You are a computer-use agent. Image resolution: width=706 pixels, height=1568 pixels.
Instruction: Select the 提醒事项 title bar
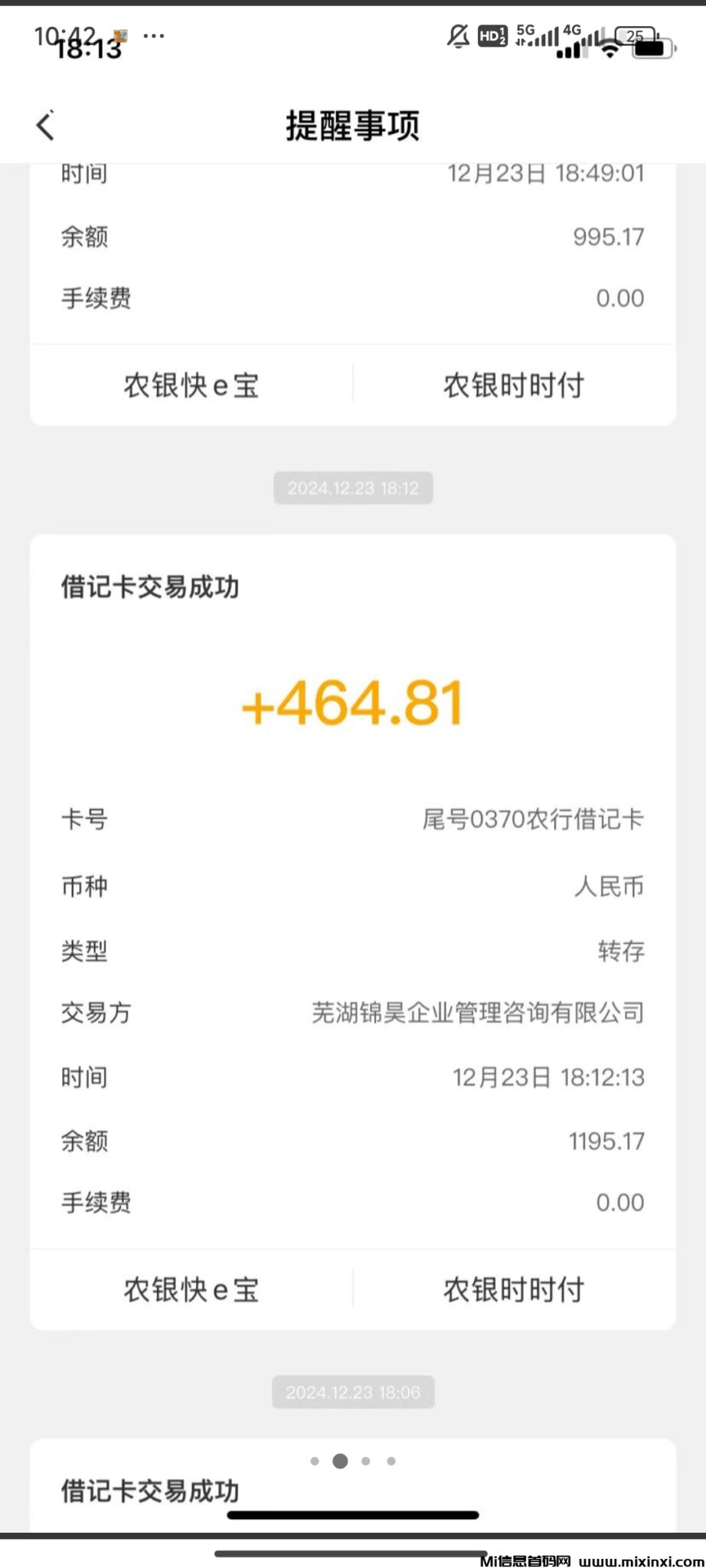coord(352,126)
